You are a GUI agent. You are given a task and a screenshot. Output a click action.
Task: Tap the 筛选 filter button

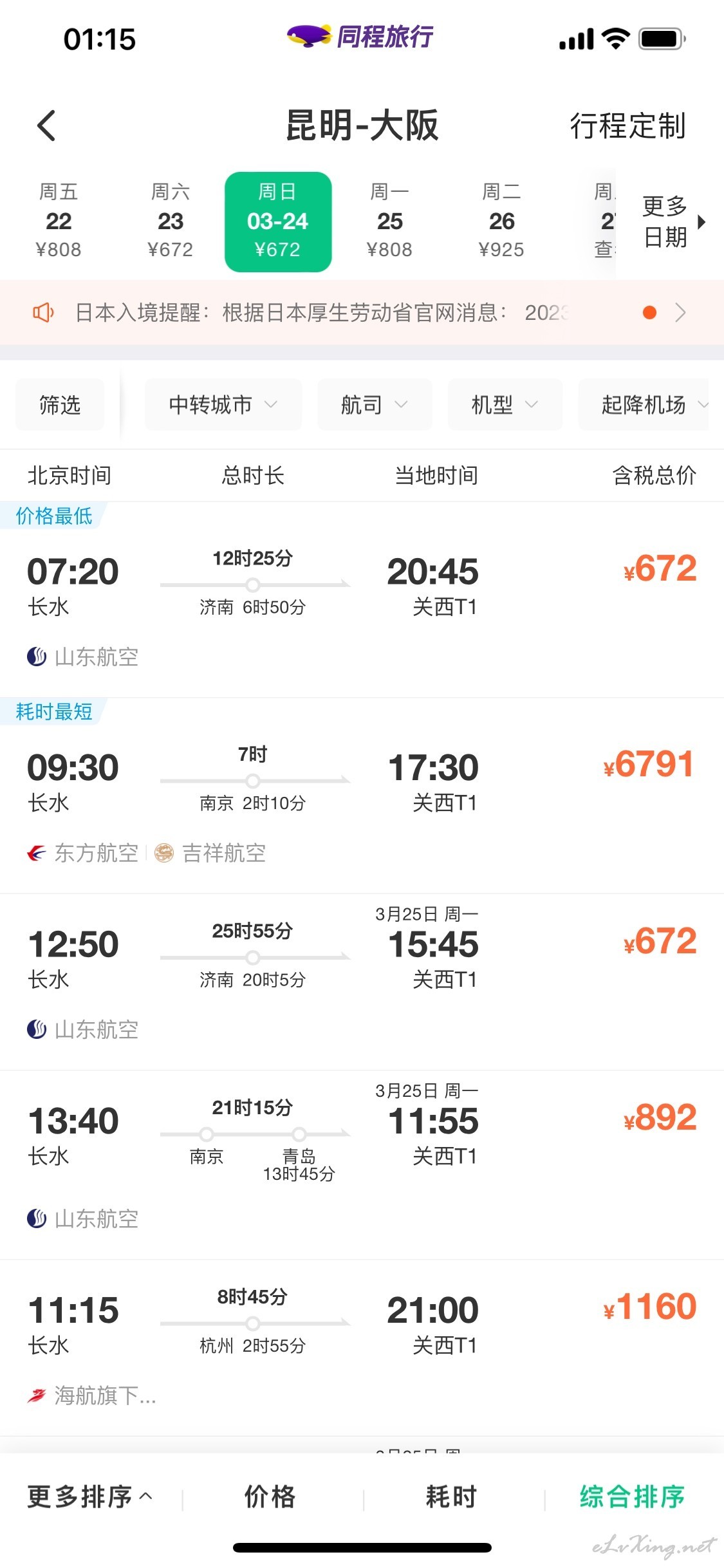(x=60, y=404)
